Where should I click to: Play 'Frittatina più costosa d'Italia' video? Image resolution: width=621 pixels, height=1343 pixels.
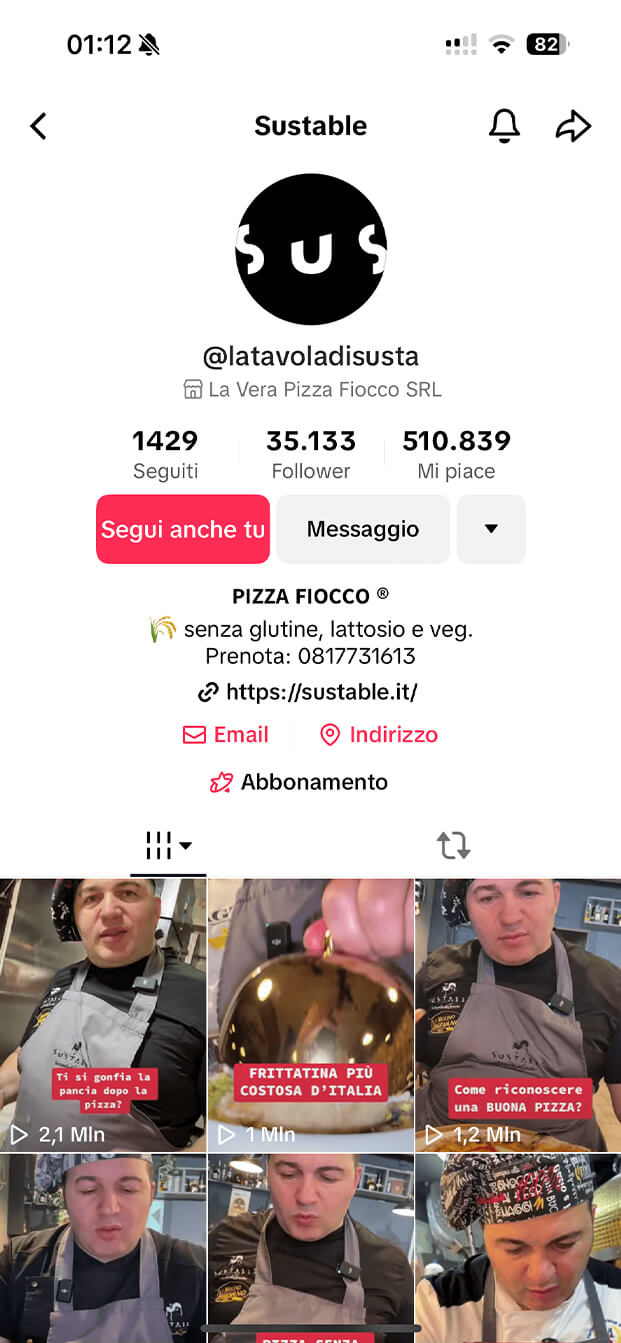point(310,1014)
